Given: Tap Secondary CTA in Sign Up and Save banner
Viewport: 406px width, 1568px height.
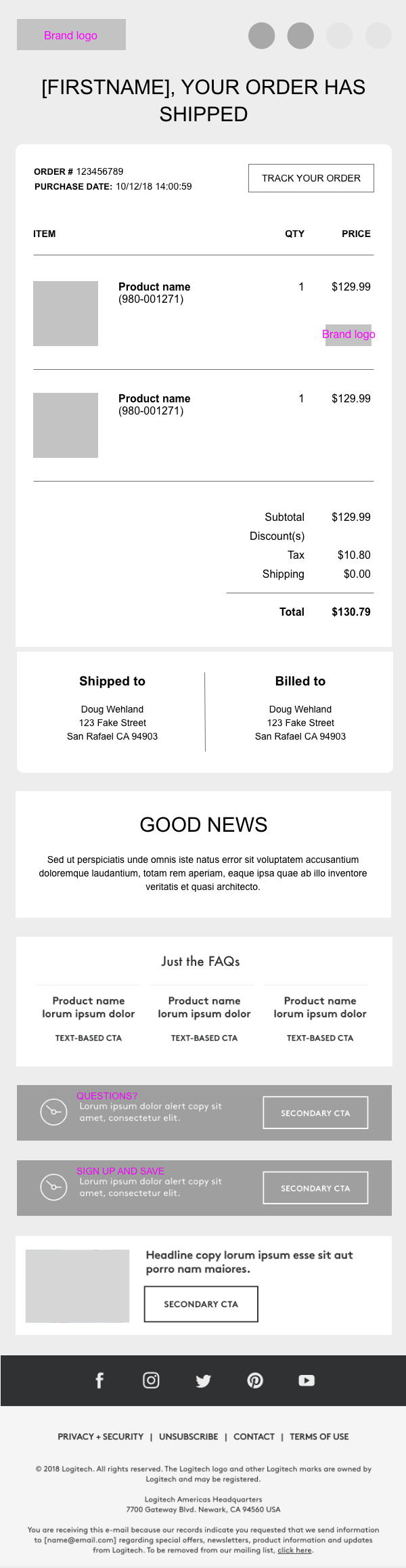Looking at the screenshot, I should (x=315, y=1188).
